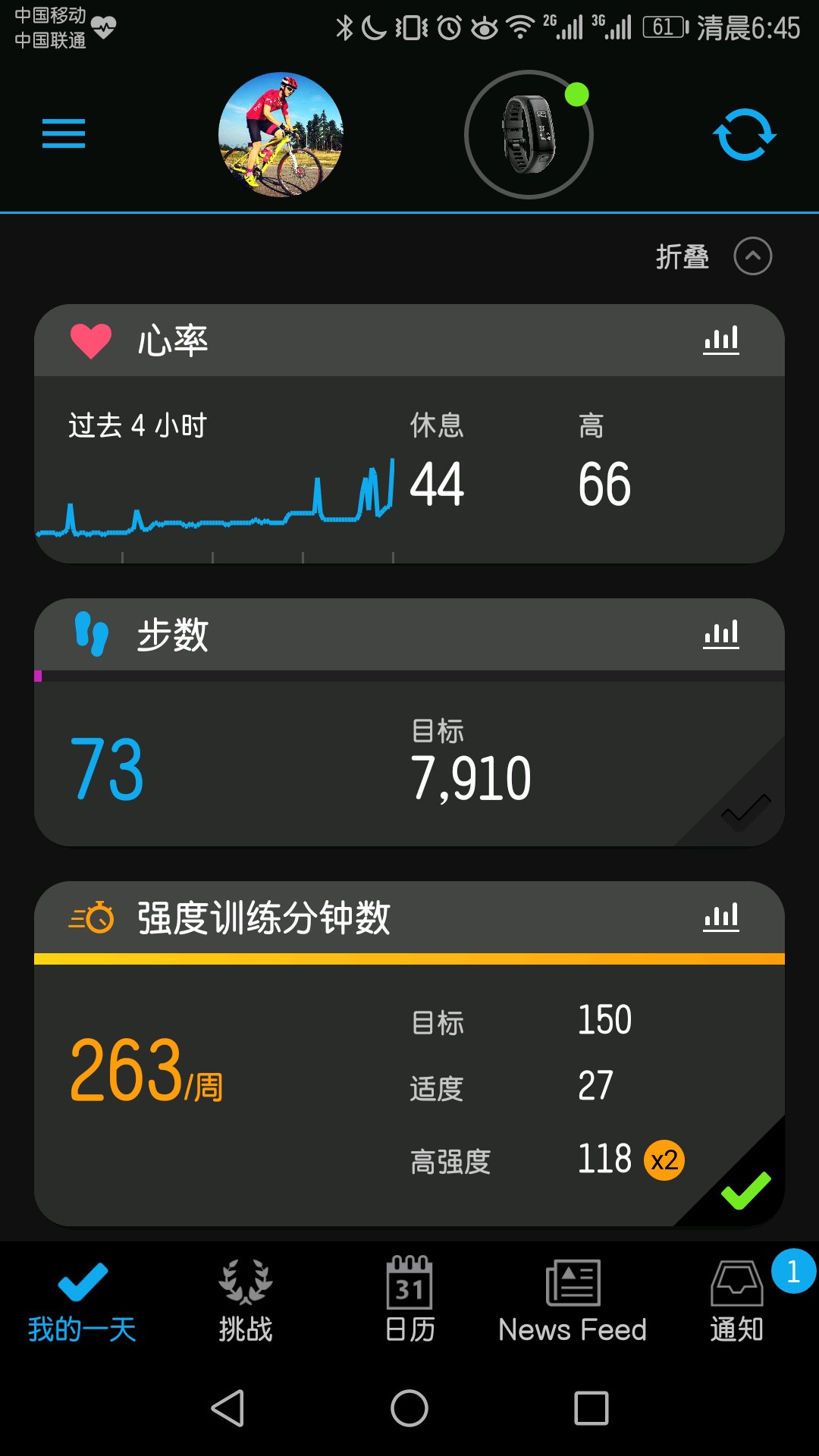Open the hamburger drawer menu
819x1456 pixels.
(x=64, y=134)
